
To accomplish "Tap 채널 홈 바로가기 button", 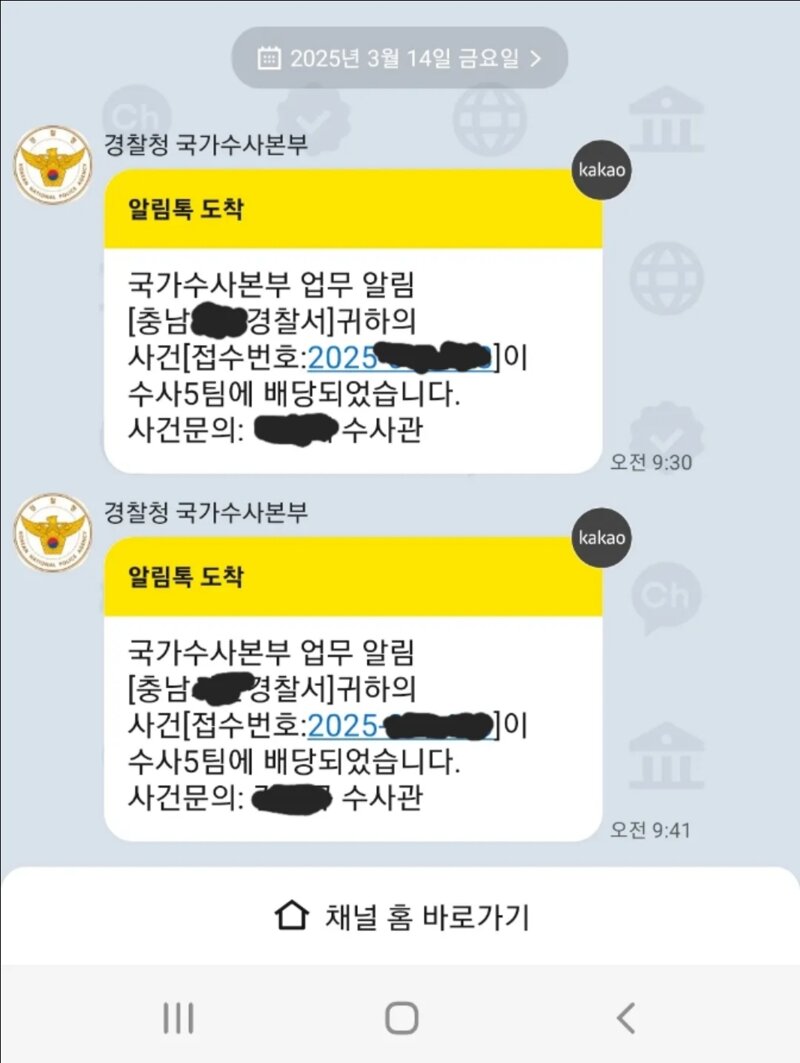I will (400, 916).
